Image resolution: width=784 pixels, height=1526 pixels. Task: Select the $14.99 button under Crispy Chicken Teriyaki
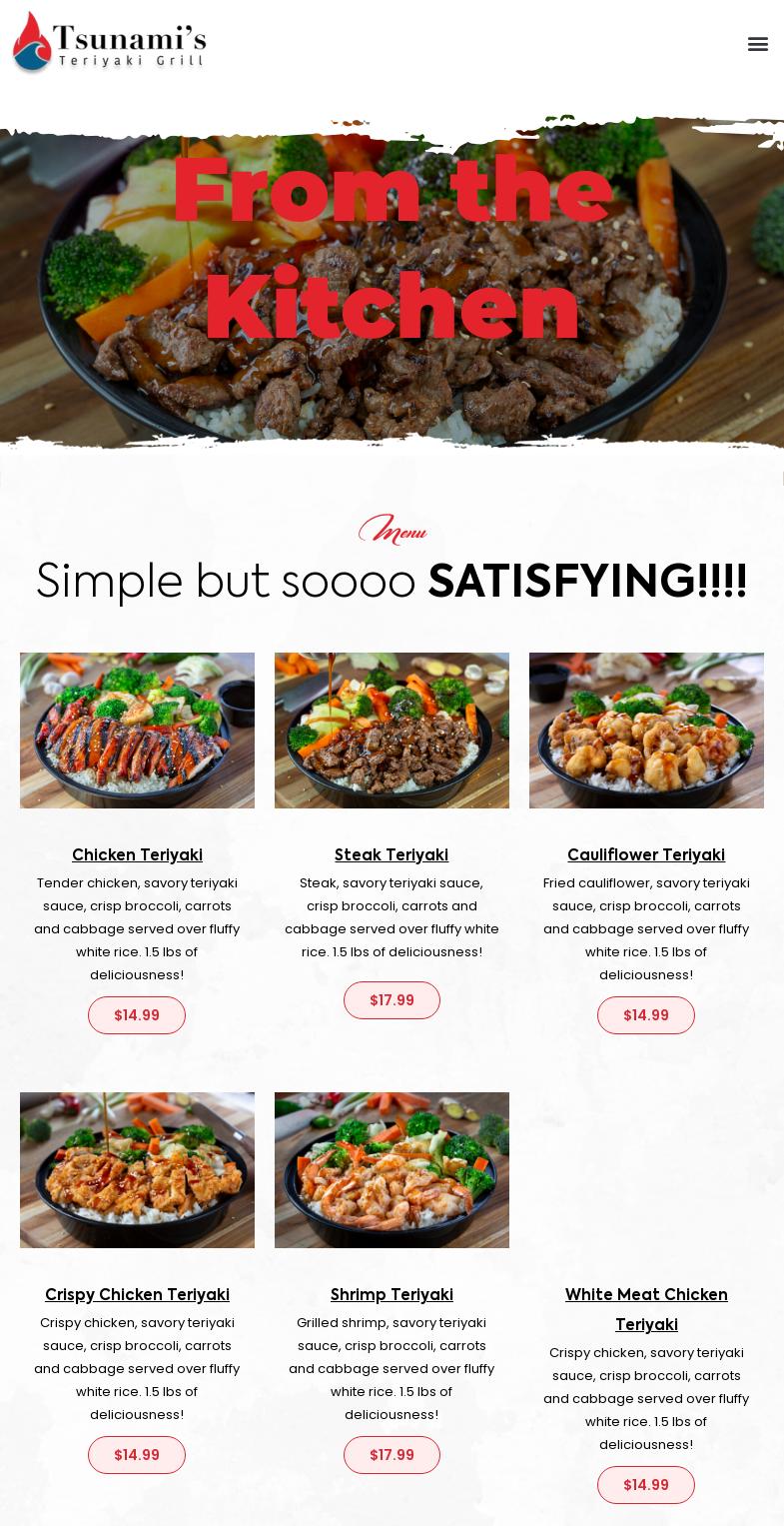[137, 1455]
